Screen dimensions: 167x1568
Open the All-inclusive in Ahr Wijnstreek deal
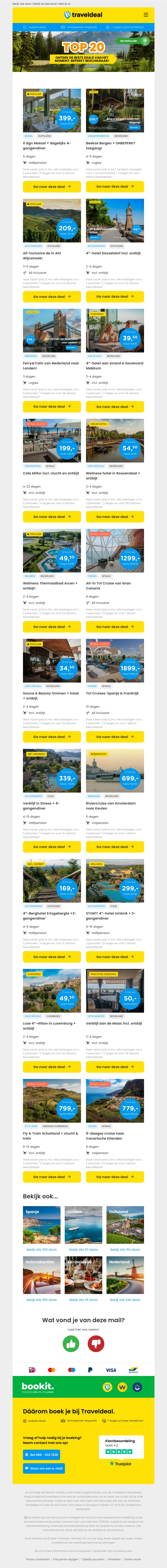coord(52,296)
